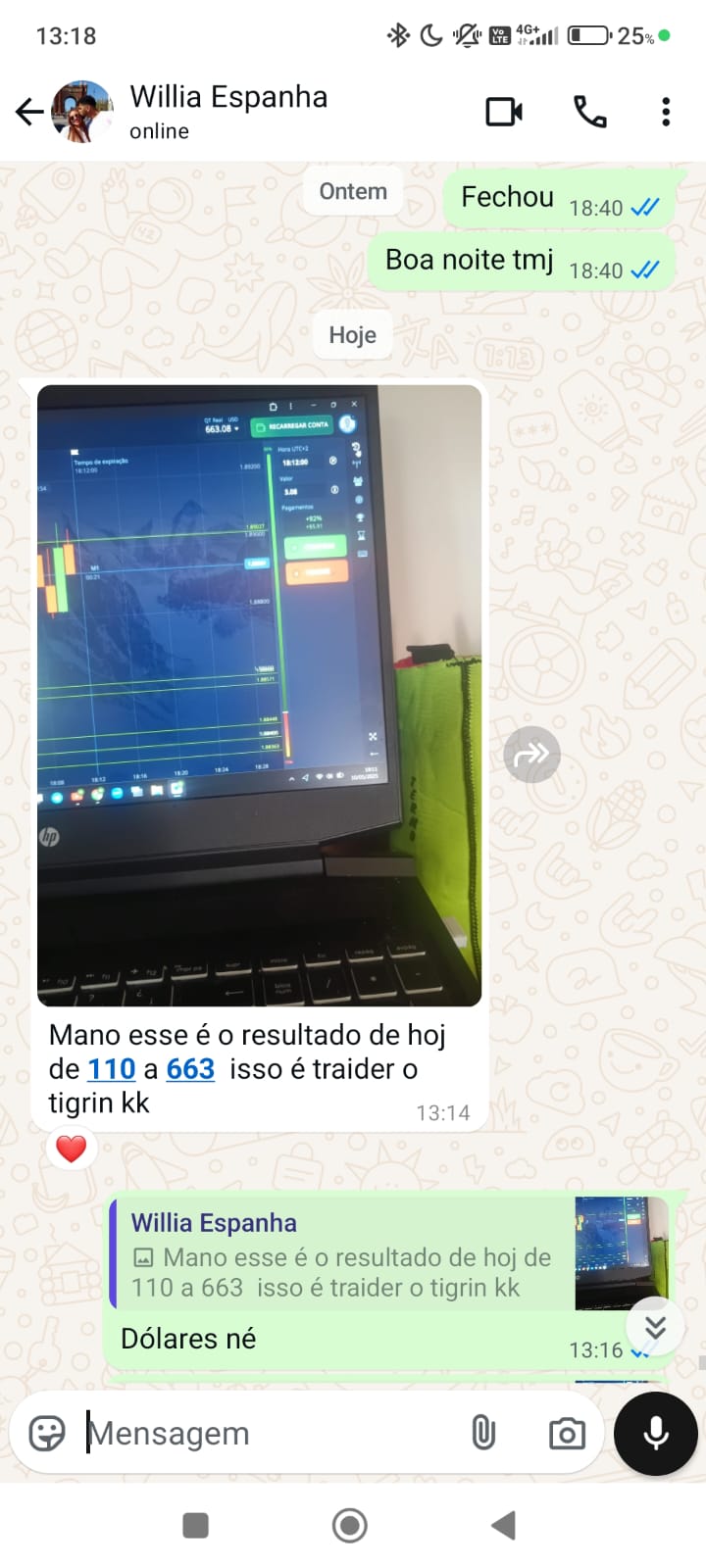Viewport: 706px width, 1568px height.
Task: Forward the laptop screenshot image
Action: coord(531,754)
